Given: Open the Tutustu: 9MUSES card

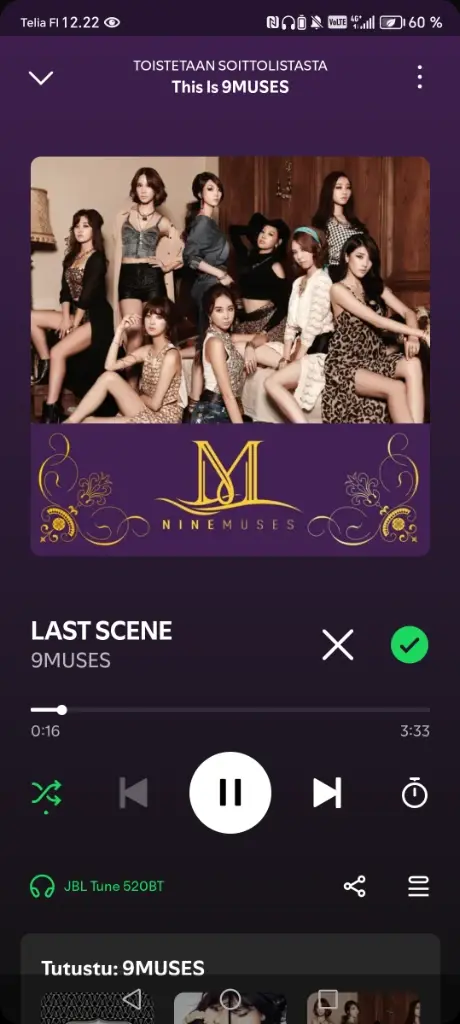Looking at the screenshot, I should [x=230, y=979].
